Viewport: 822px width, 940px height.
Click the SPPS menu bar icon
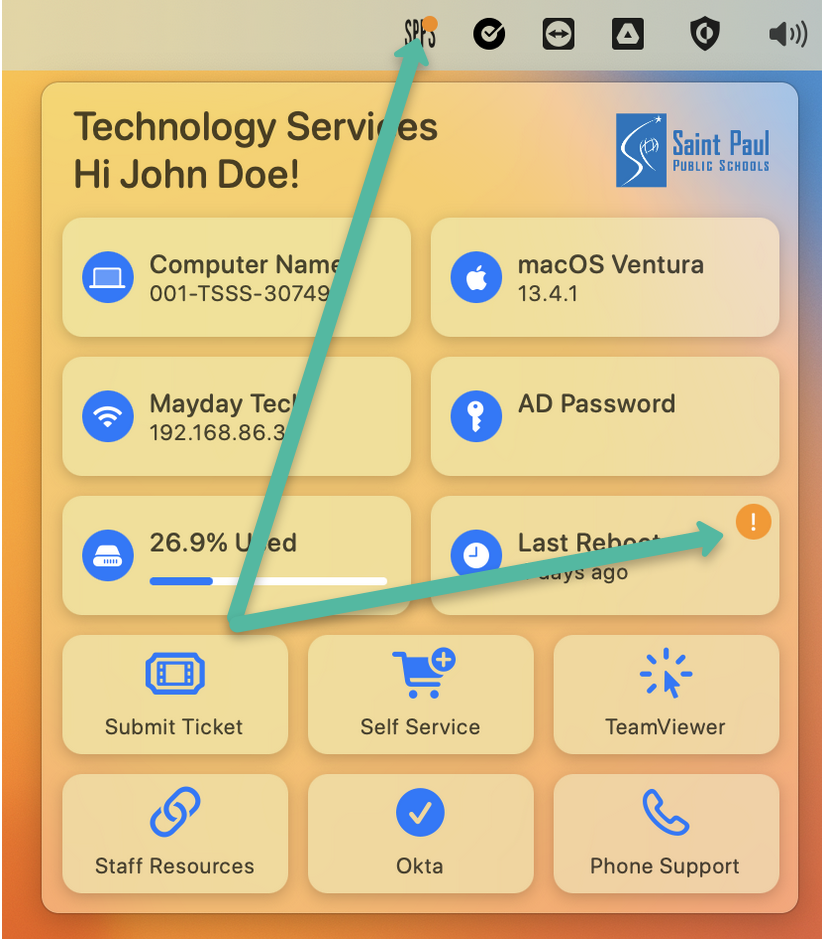pyautogui.click(x=418, y=35)
